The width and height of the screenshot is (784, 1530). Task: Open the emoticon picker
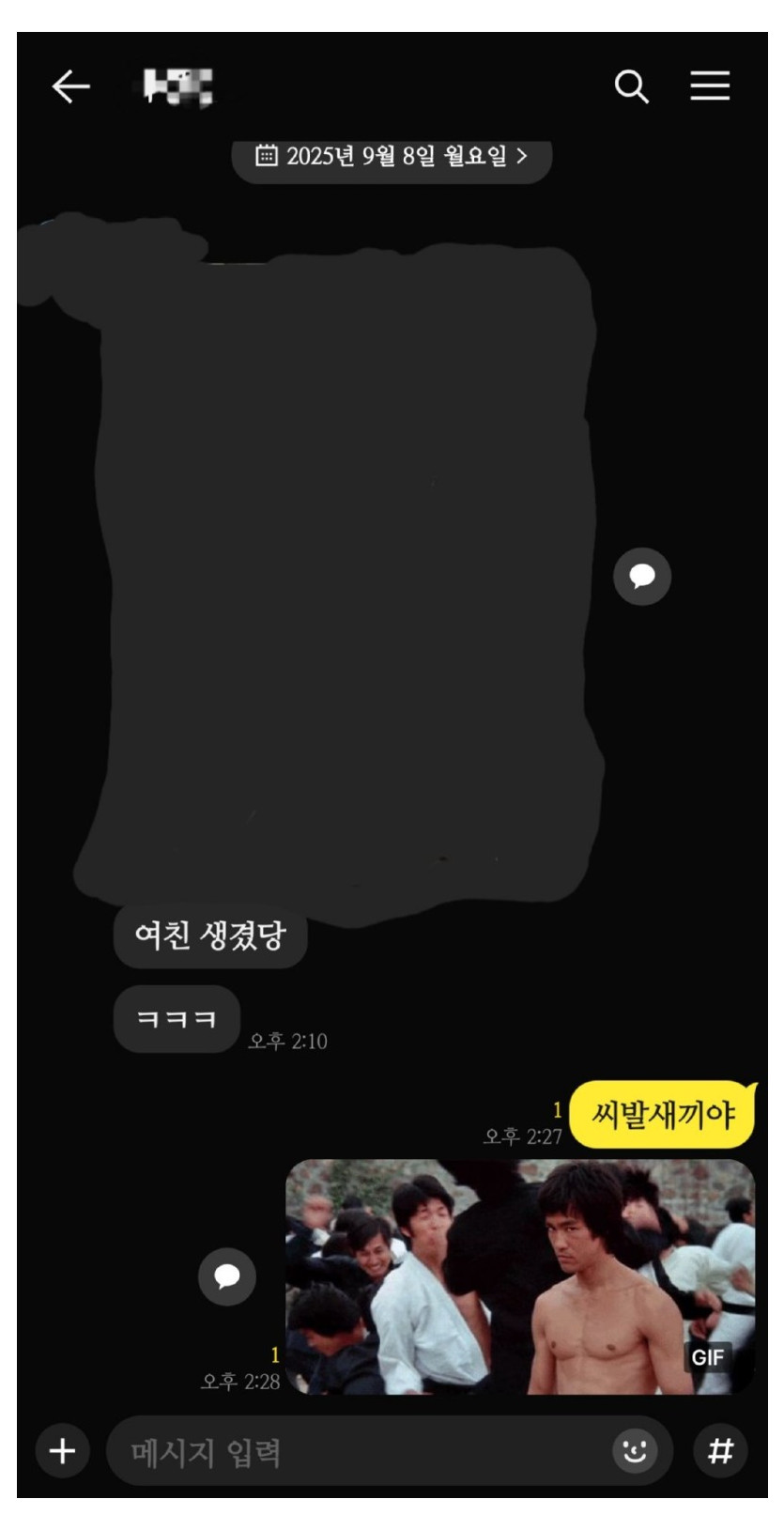pos(635,1451)
